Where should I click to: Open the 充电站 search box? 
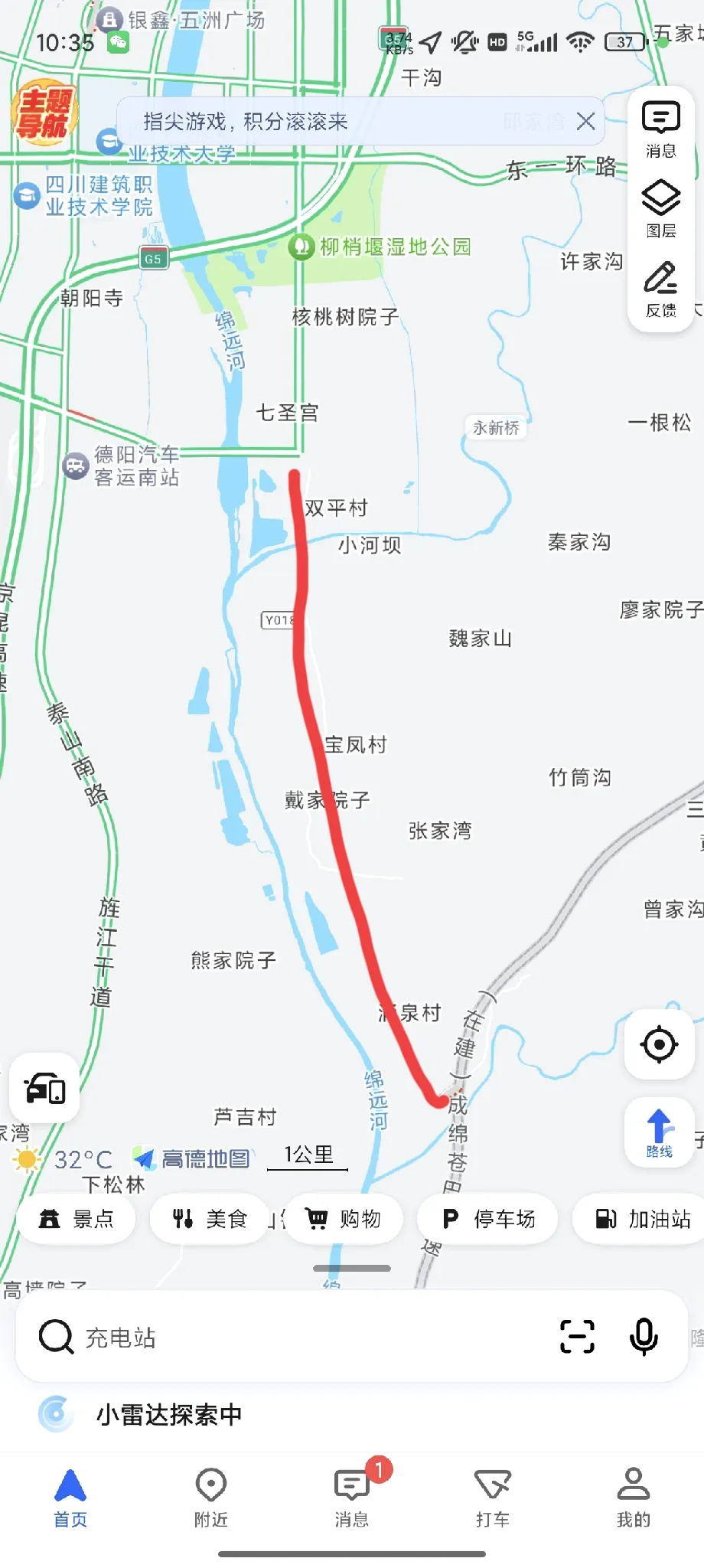(x=291, y=1338)
